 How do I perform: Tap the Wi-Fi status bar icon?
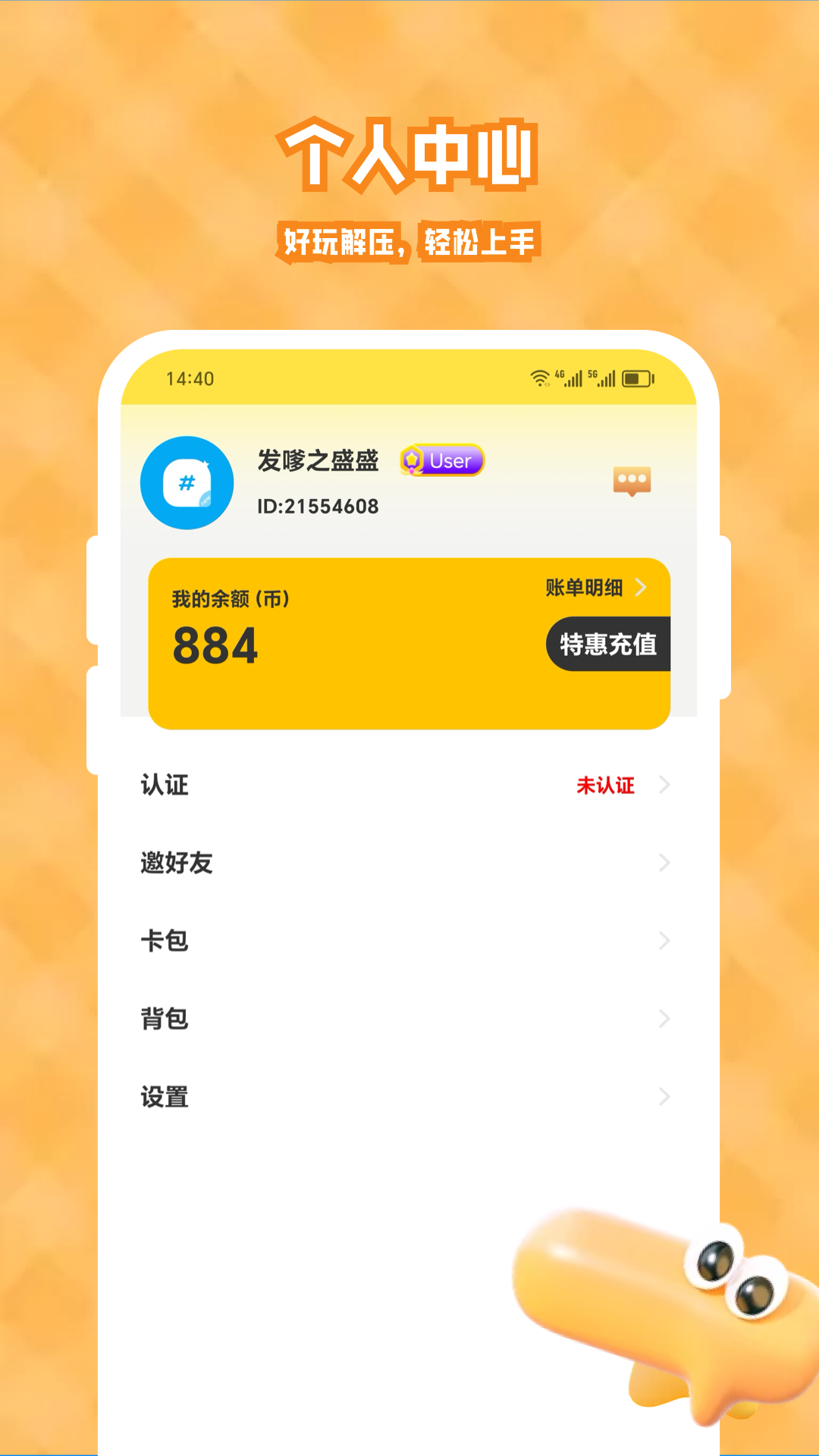tap(540, 378)
